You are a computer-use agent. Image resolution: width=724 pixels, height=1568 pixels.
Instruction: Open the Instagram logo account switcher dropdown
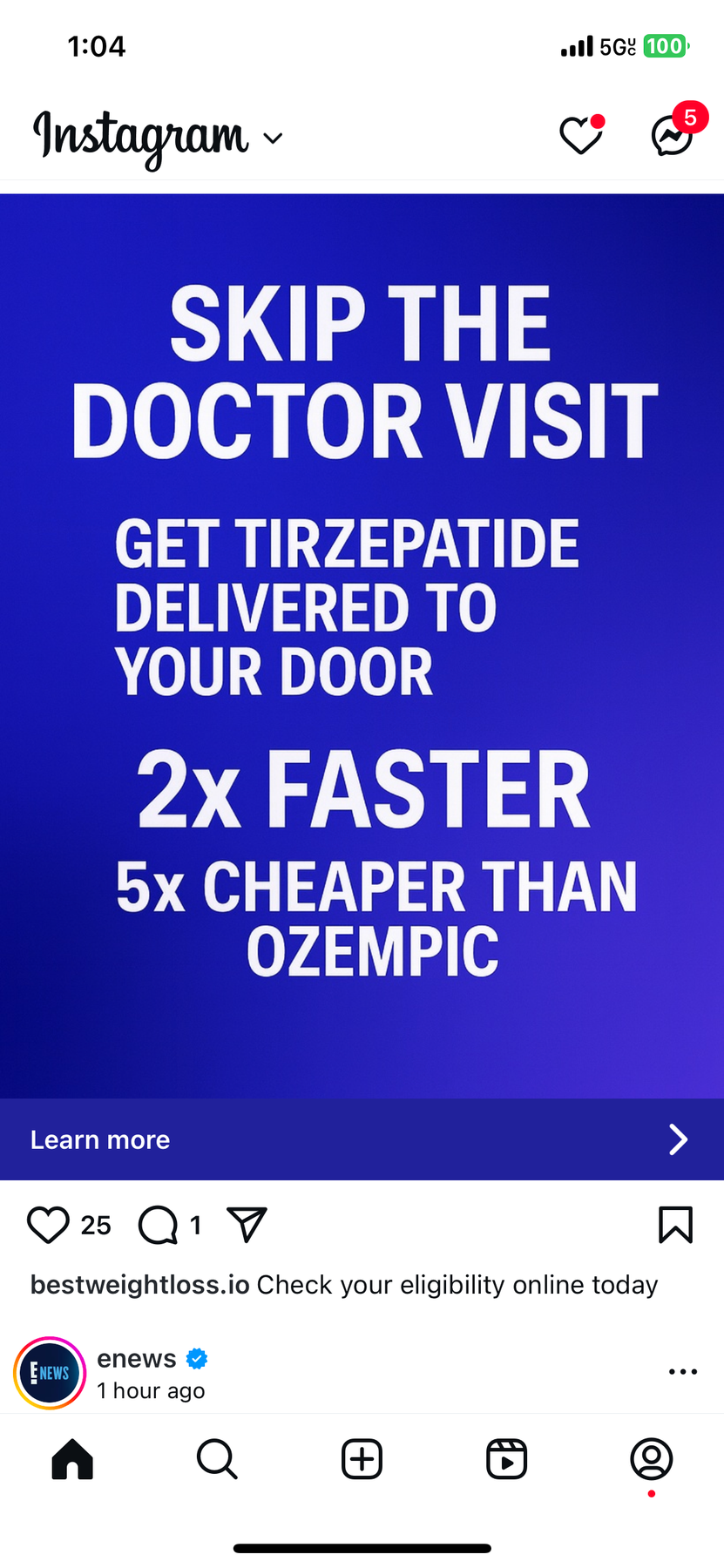pyautogui.click(x=273, y=139)
